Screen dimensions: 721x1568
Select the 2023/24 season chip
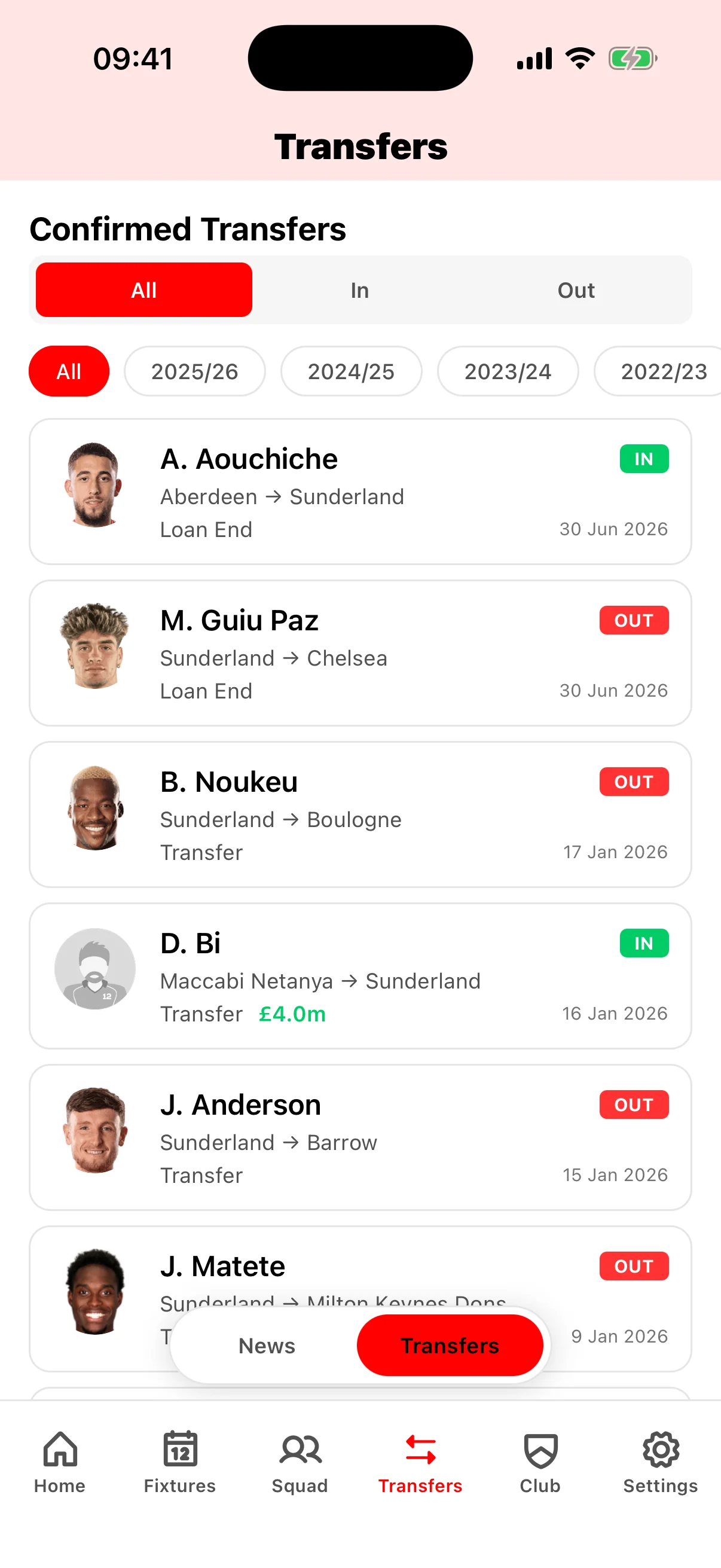pos(508,371)
